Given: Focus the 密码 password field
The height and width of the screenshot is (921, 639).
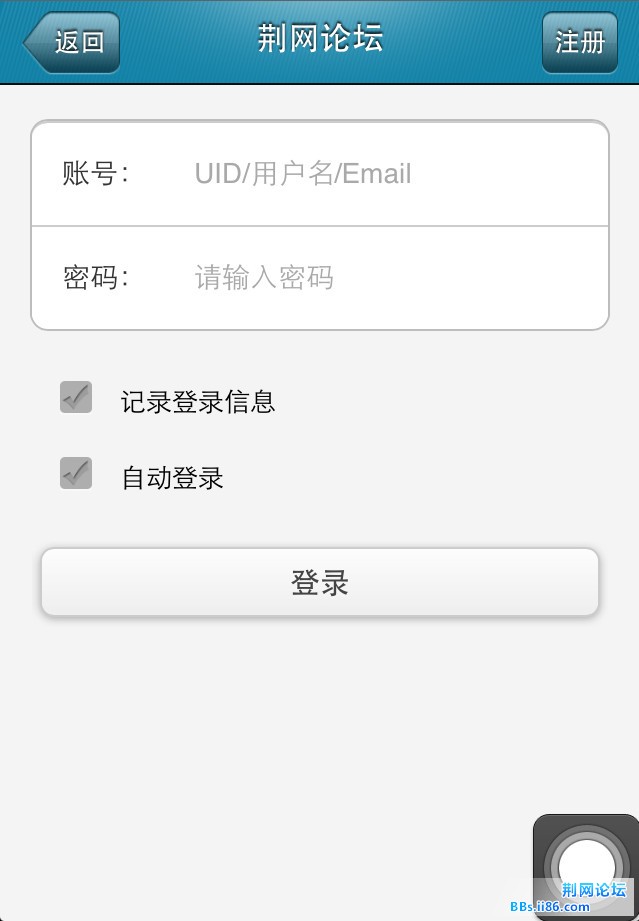Looking at the screenshot, I should [x=390, y=277].
